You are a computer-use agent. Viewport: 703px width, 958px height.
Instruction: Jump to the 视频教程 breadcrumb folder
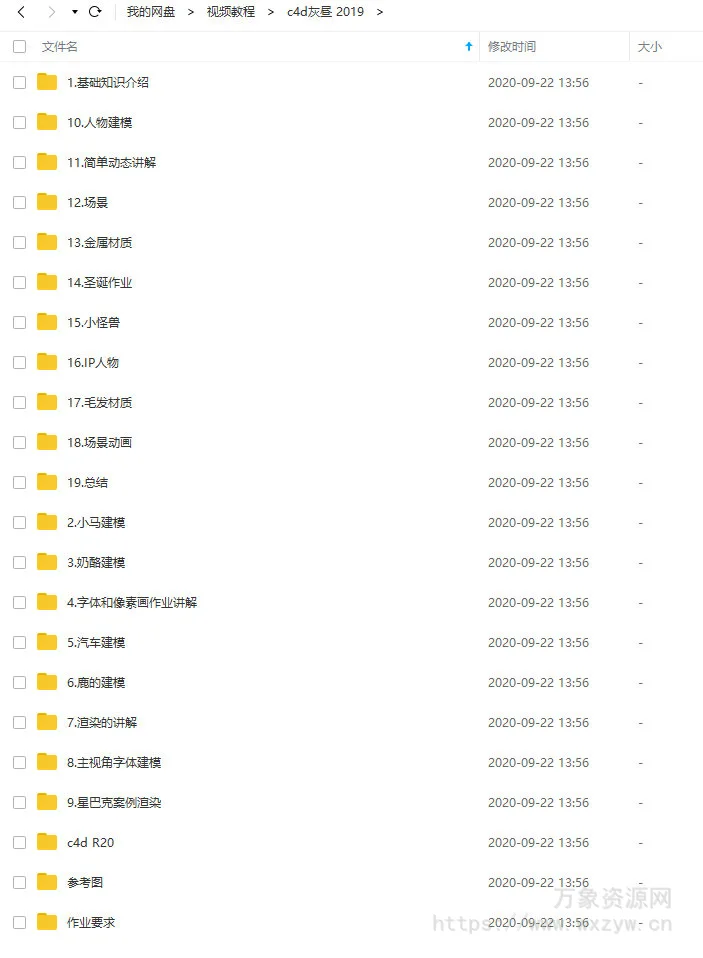(230, 12)
